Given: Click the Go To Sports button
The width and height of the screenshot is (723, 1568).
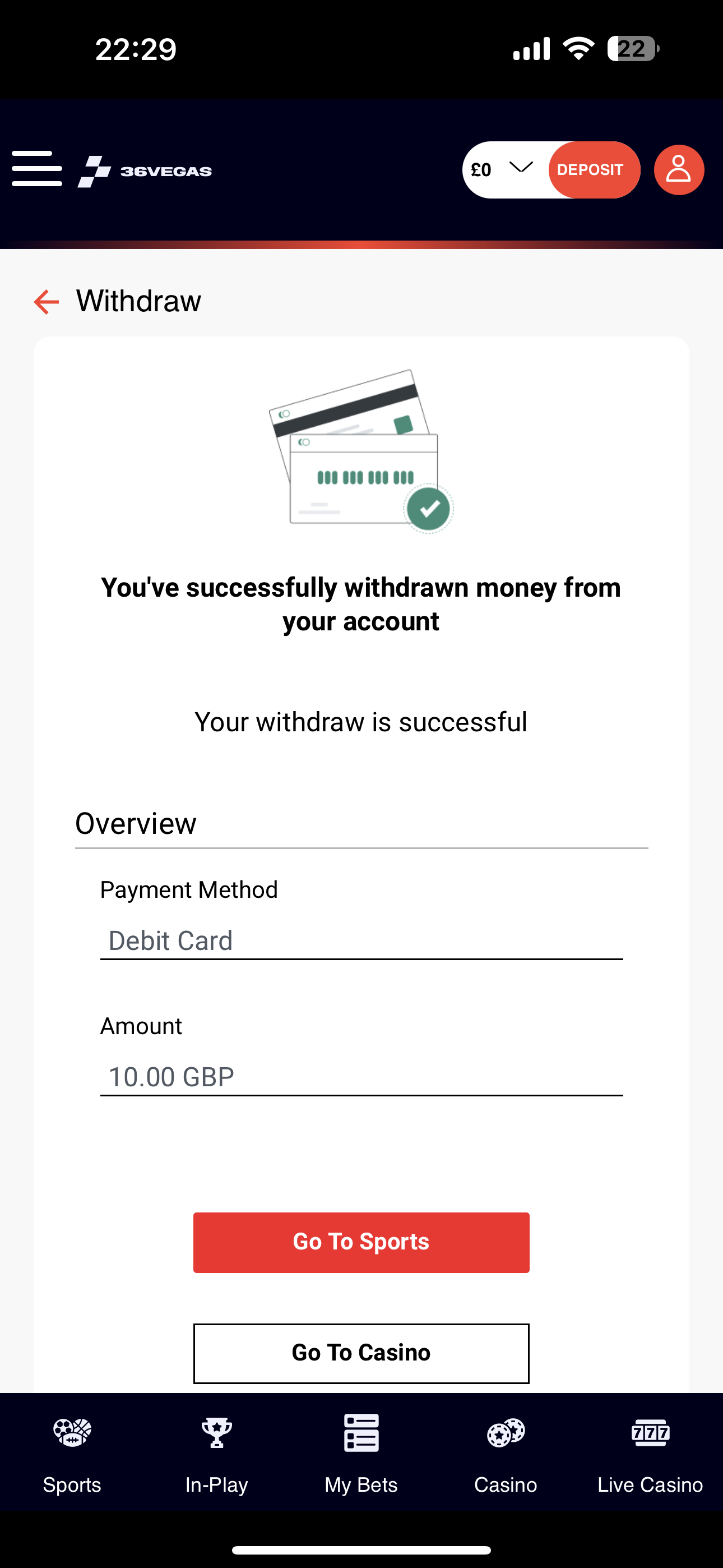Looking at the screenshot, I should (x=361, y=1242).
